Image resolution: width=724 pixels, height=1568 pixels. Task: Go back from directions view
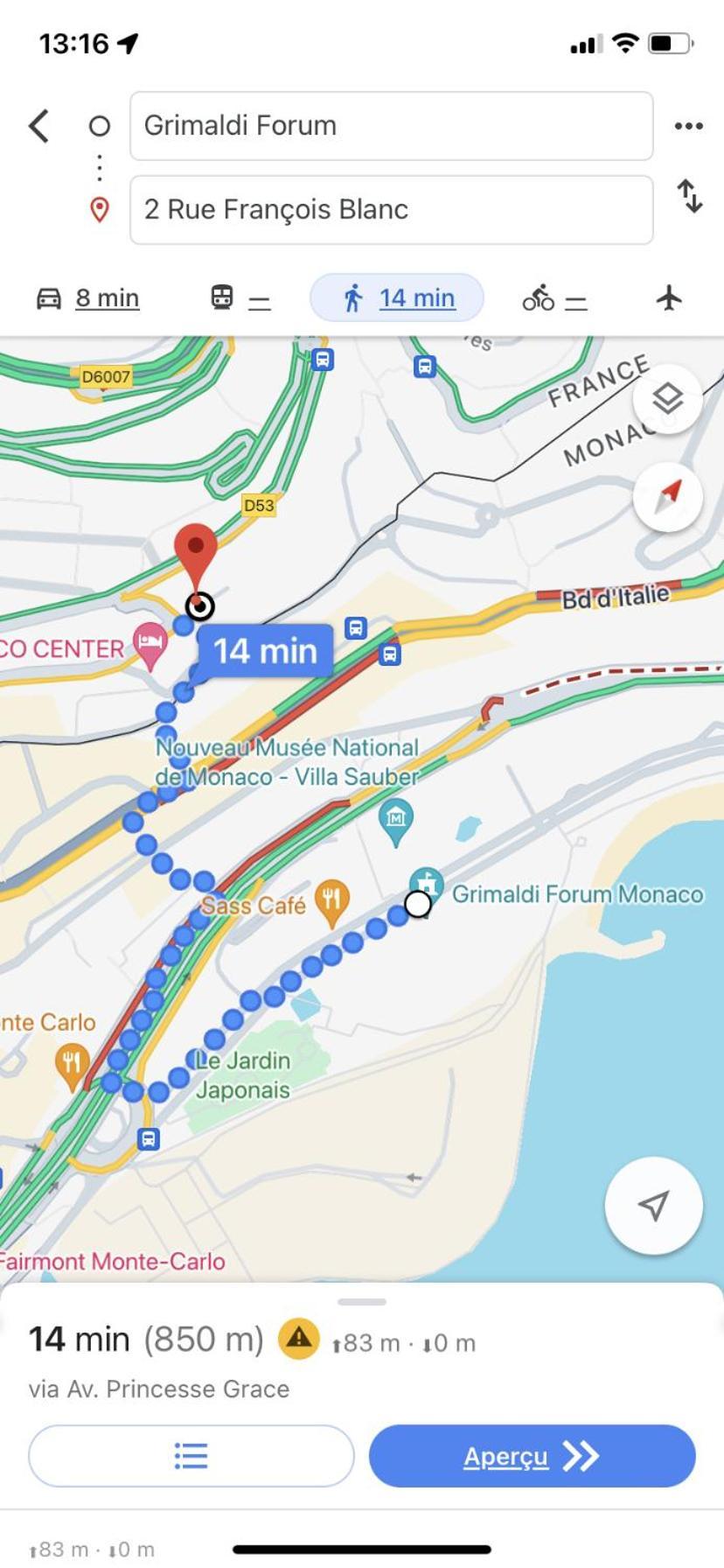[x=39, y=126]
